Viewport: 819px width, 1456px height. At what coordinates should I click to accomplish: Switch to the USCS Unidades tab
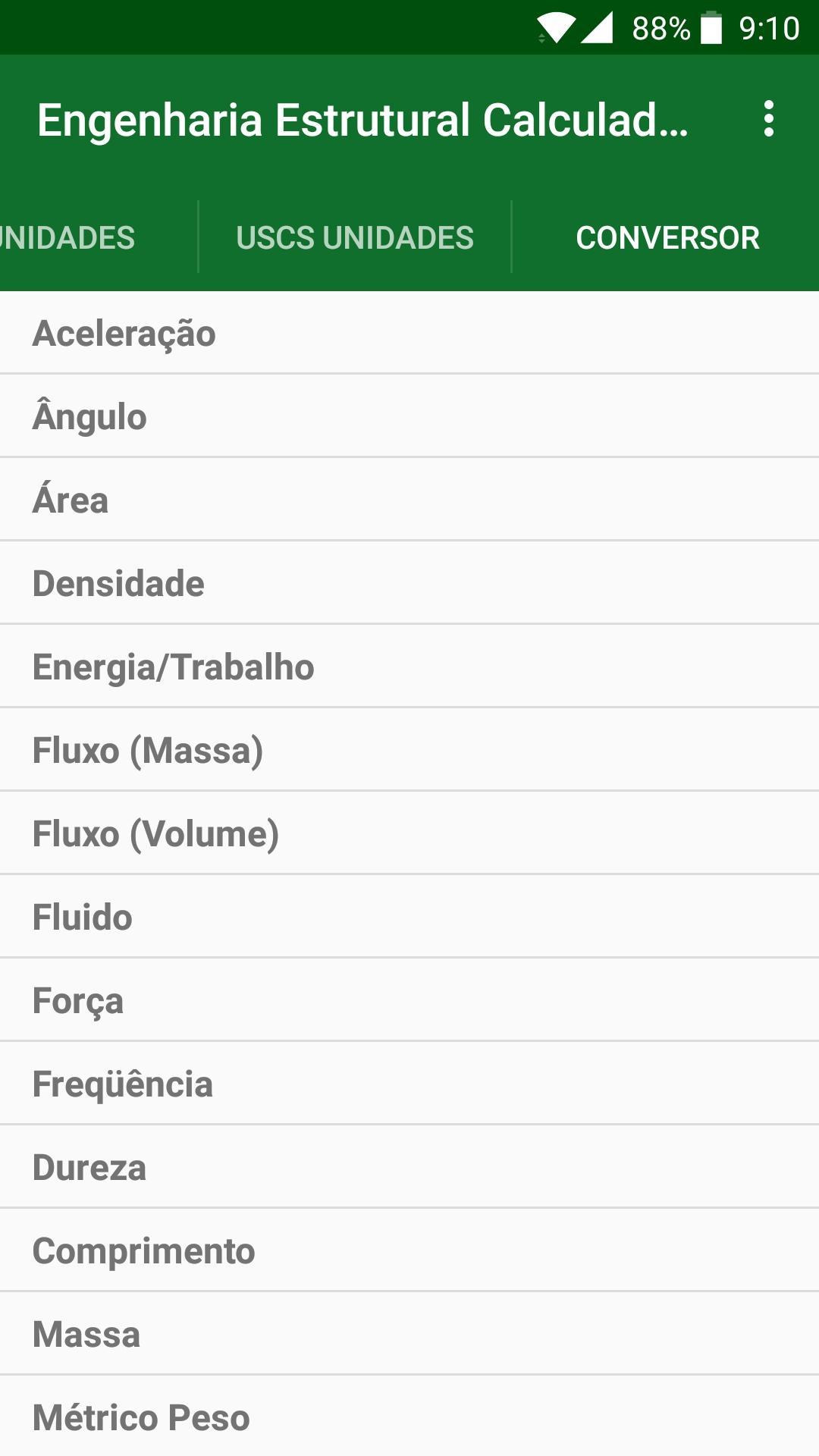pyautogui.click(x=355, y=238)
